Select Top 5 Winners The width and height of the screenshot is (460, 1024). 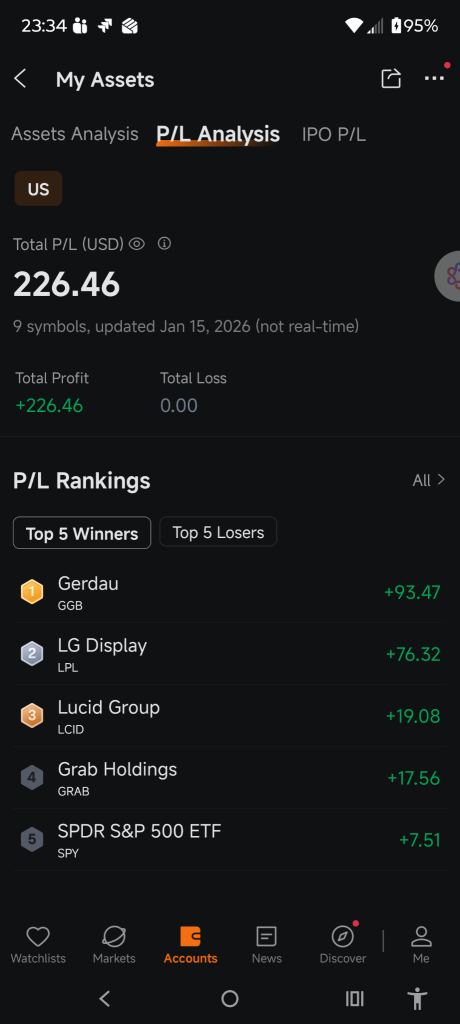pyautogui.click(x=82, y=533)
